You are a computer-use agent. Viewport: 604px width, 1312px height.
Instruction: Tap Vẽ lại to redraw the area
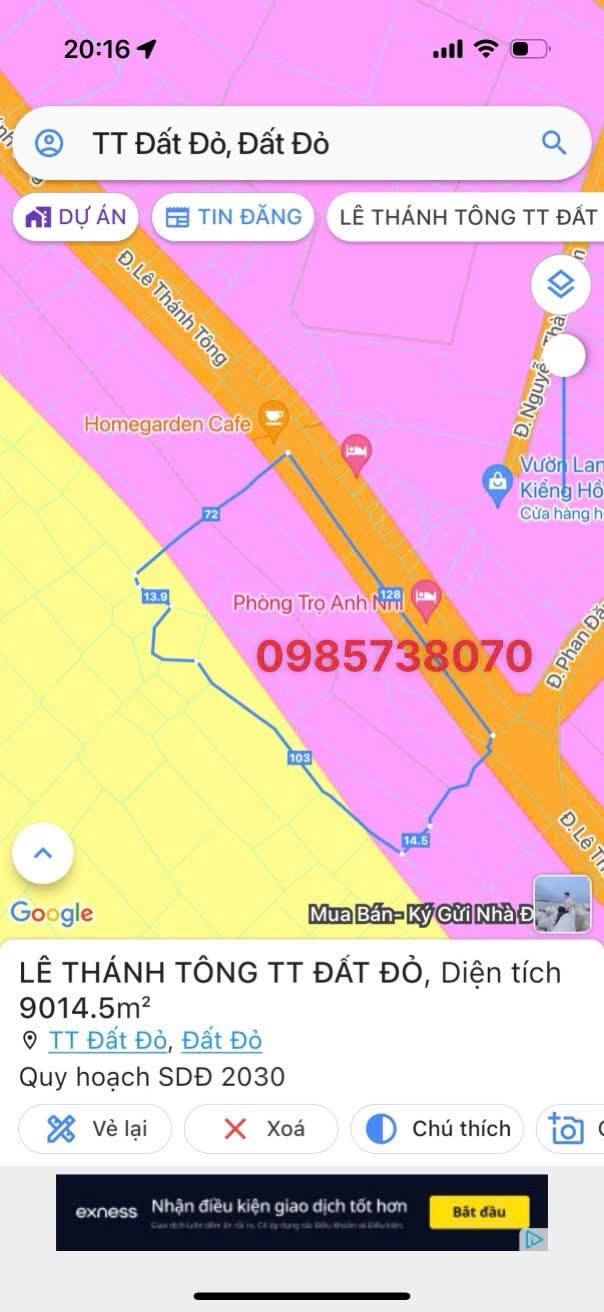95,1129
